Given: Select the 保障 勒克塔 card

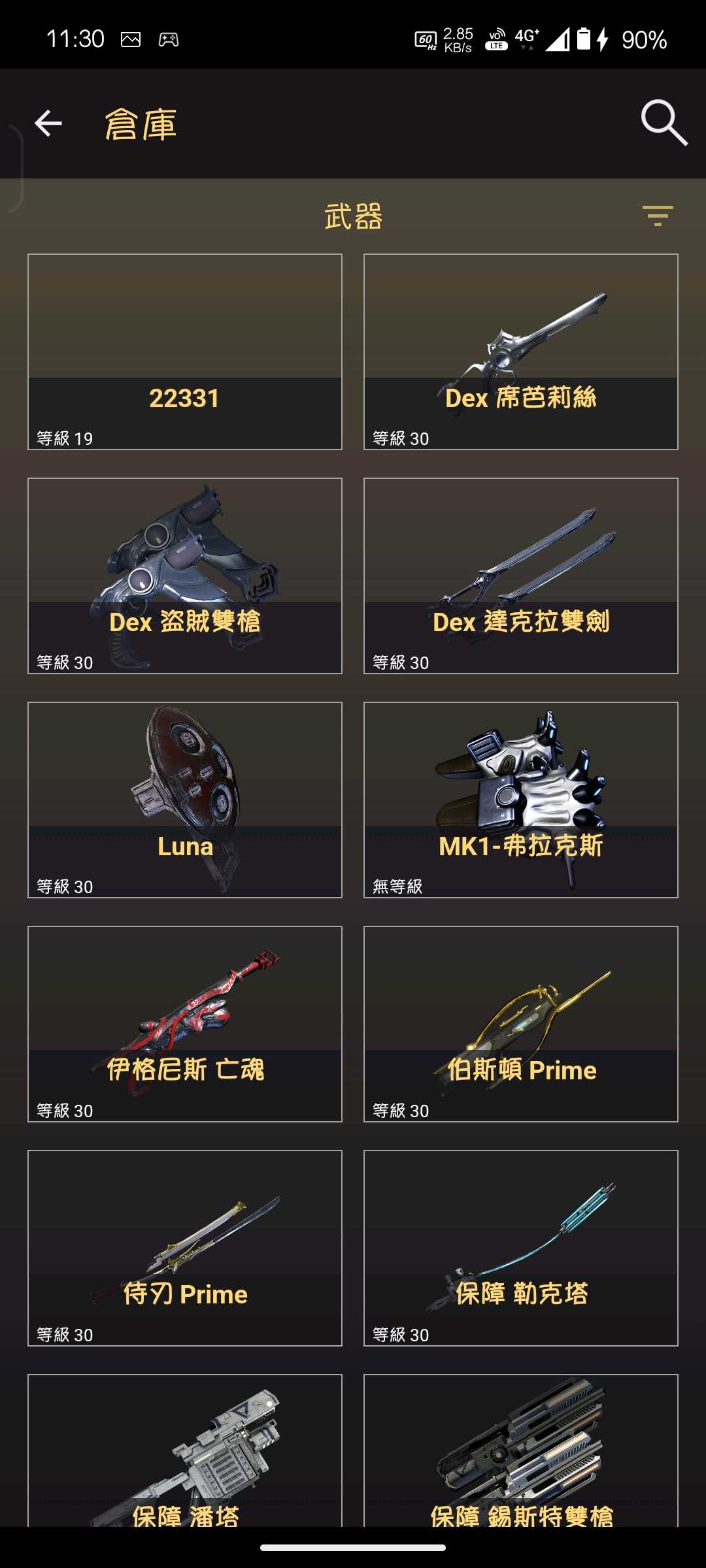Looking at the screenshot, I should [521, 1248].
